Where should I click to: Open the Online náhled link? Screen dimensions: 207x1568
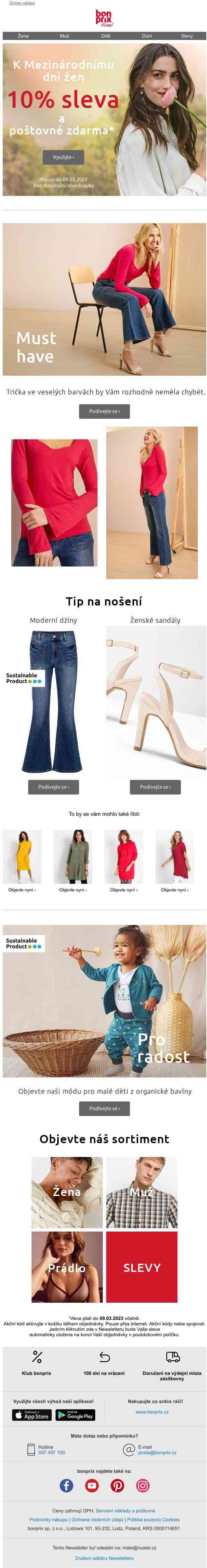tap(22, 3)
